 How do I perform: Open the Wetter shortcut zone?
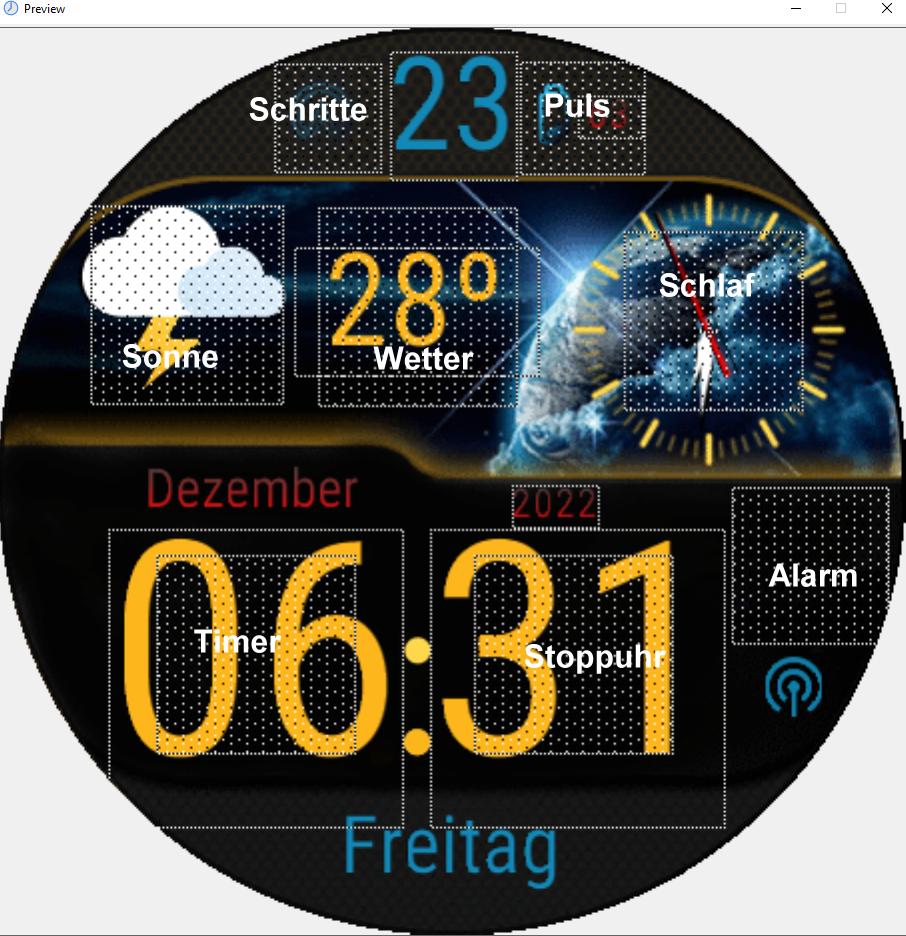[x=418, y=308]
